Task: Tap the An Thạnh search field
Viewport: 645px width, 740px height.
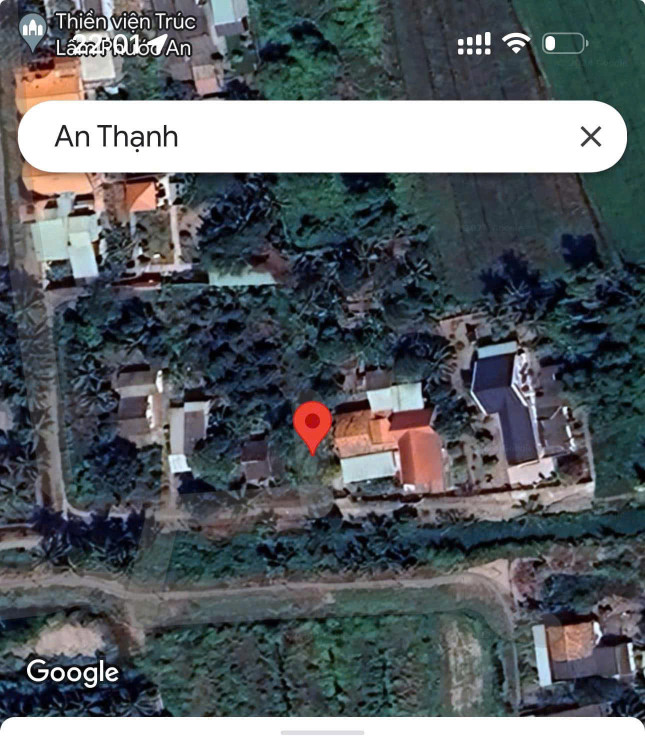Action: tap(290, 137)
